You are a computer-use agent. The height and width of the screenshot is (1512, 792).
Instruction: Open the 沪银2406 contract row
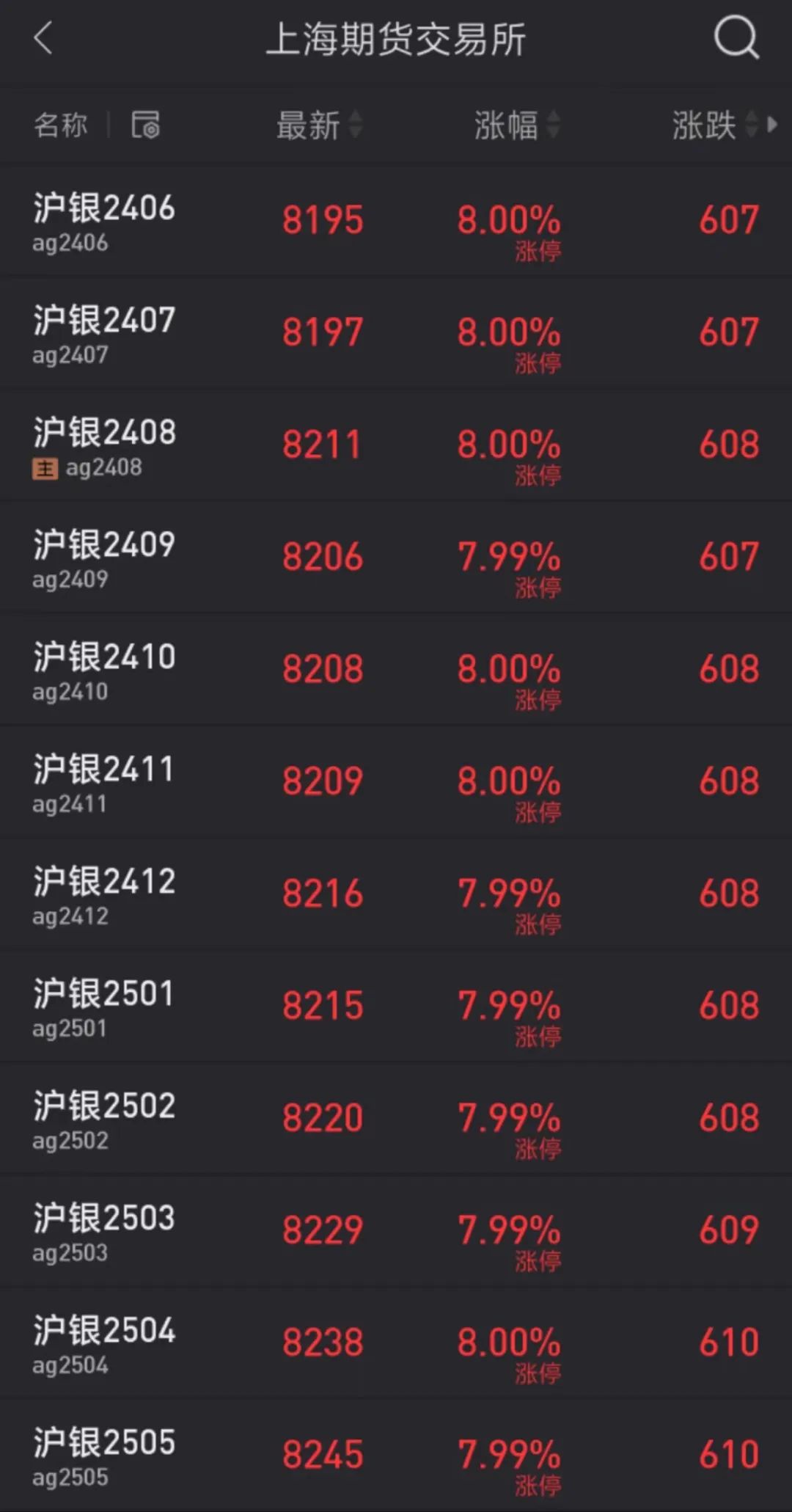[396, 220]
